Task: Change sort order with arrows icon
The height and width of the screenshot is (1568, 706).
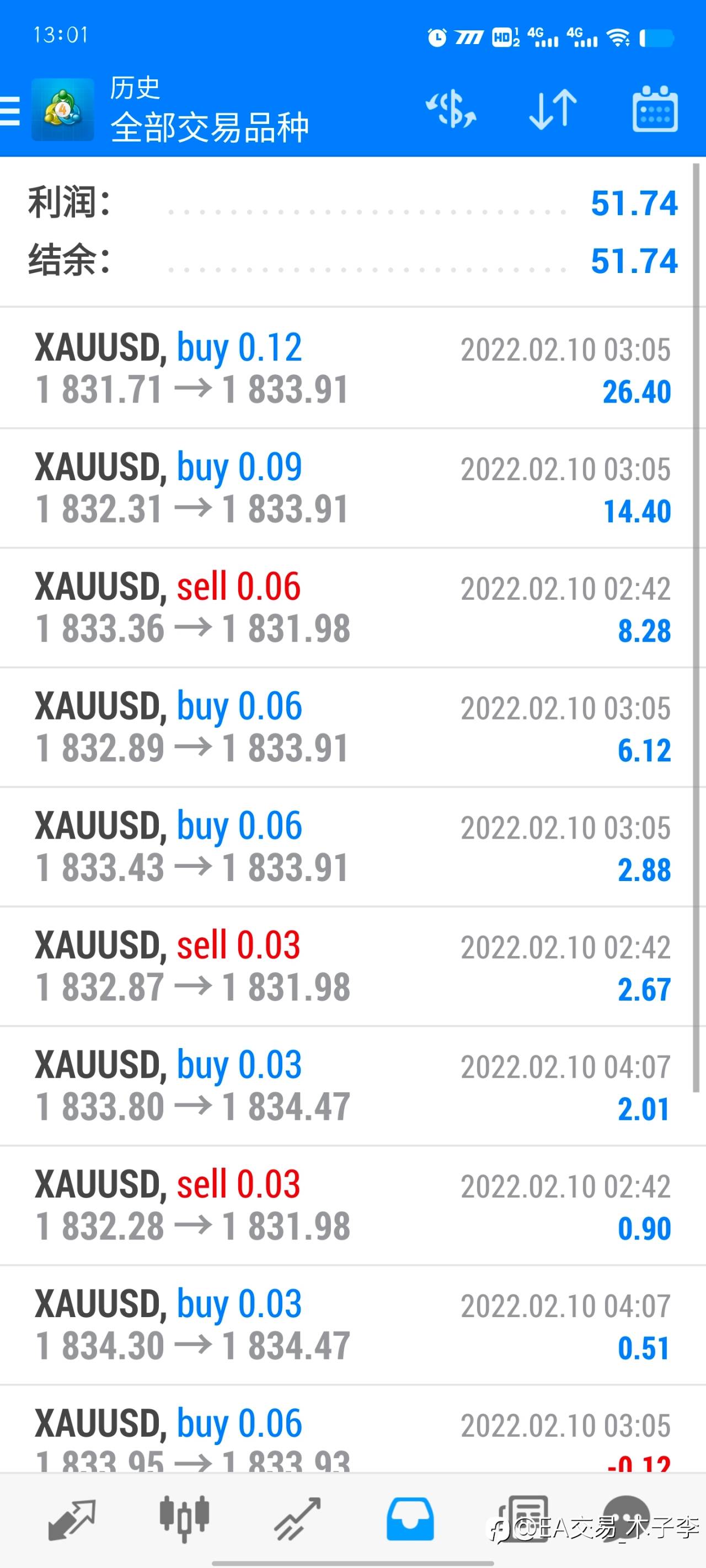Action: click(553, 110)
